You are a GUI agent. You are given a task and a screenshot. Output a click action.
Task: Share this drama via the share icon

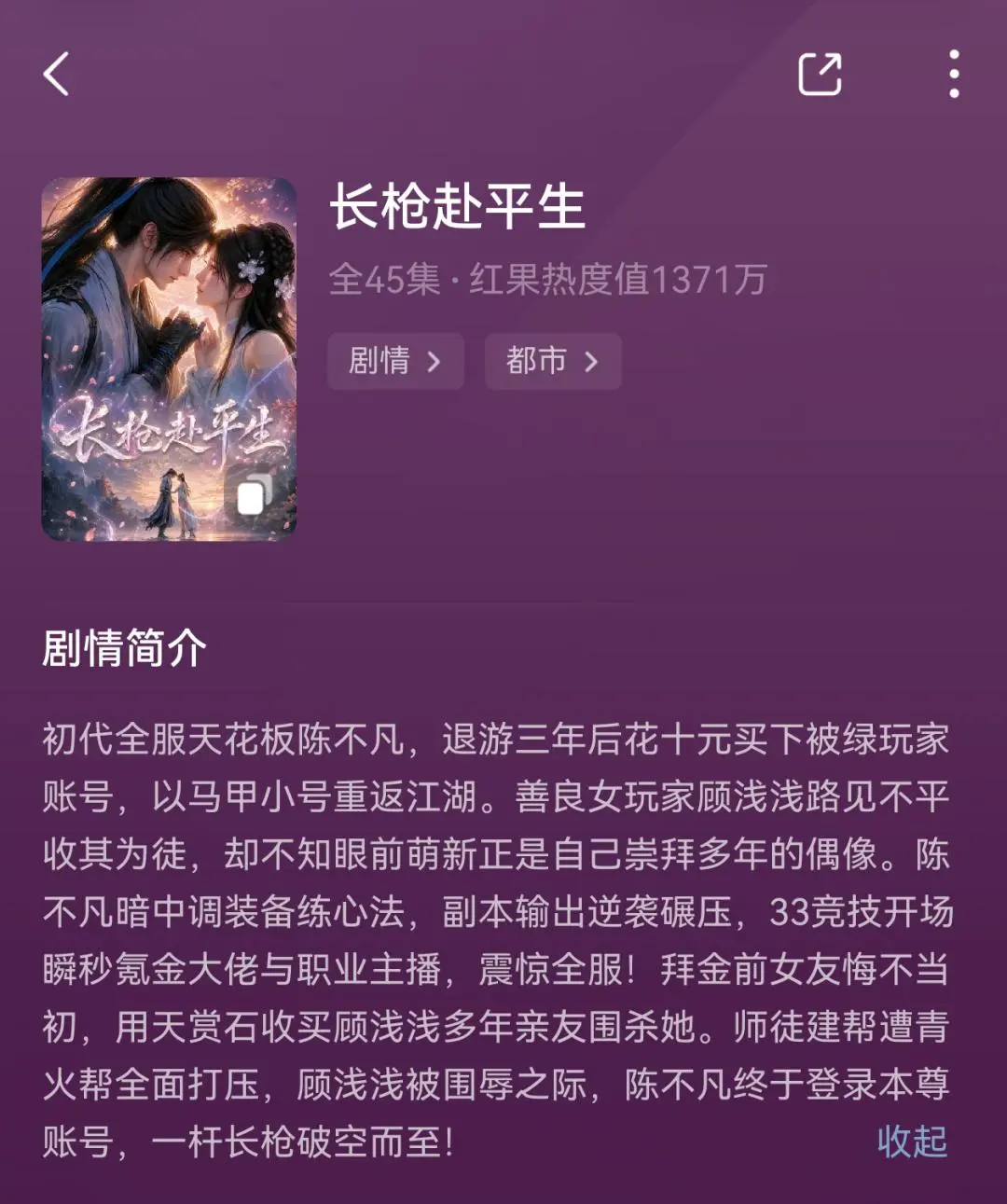coord(820,74)
